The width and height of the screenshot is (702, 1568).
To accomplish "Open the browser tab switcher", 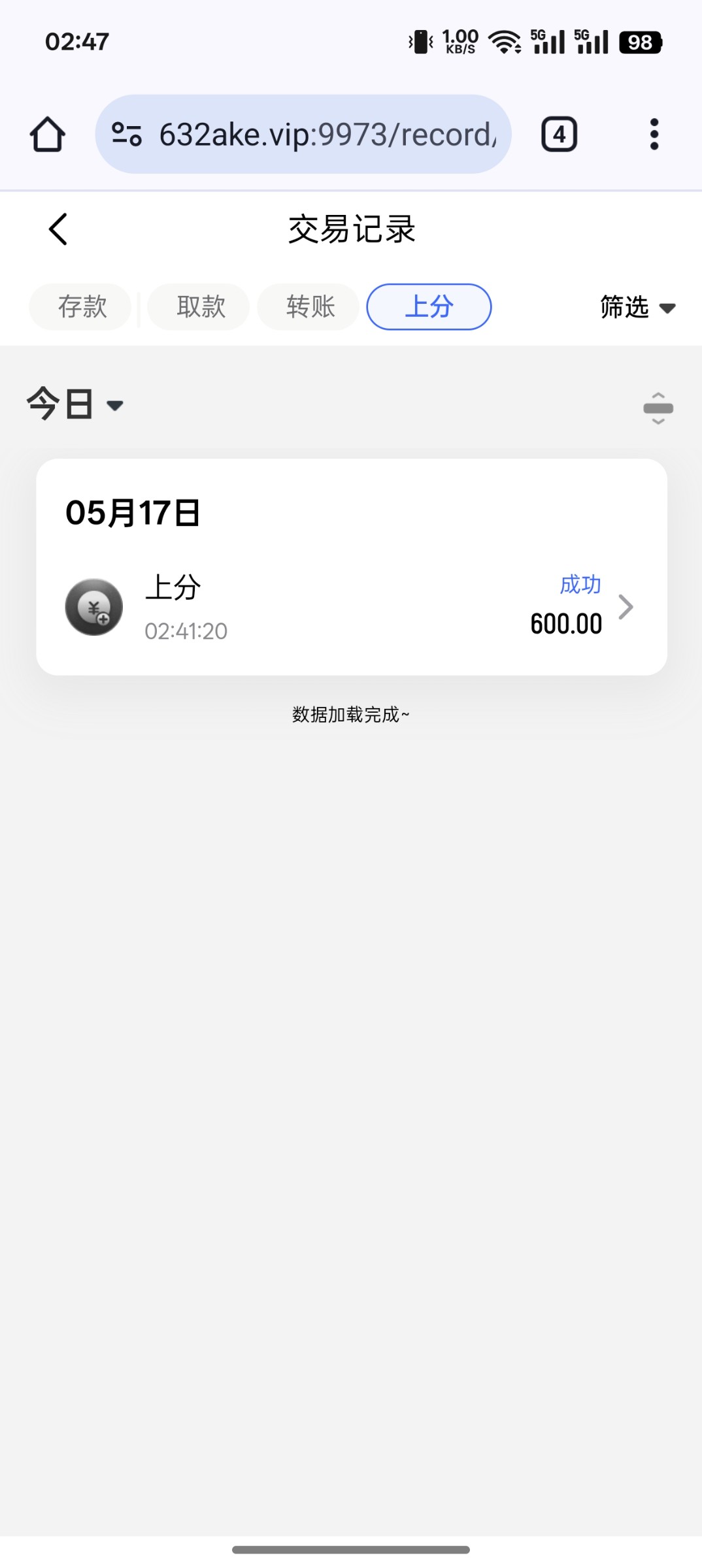I will (559, 135).
